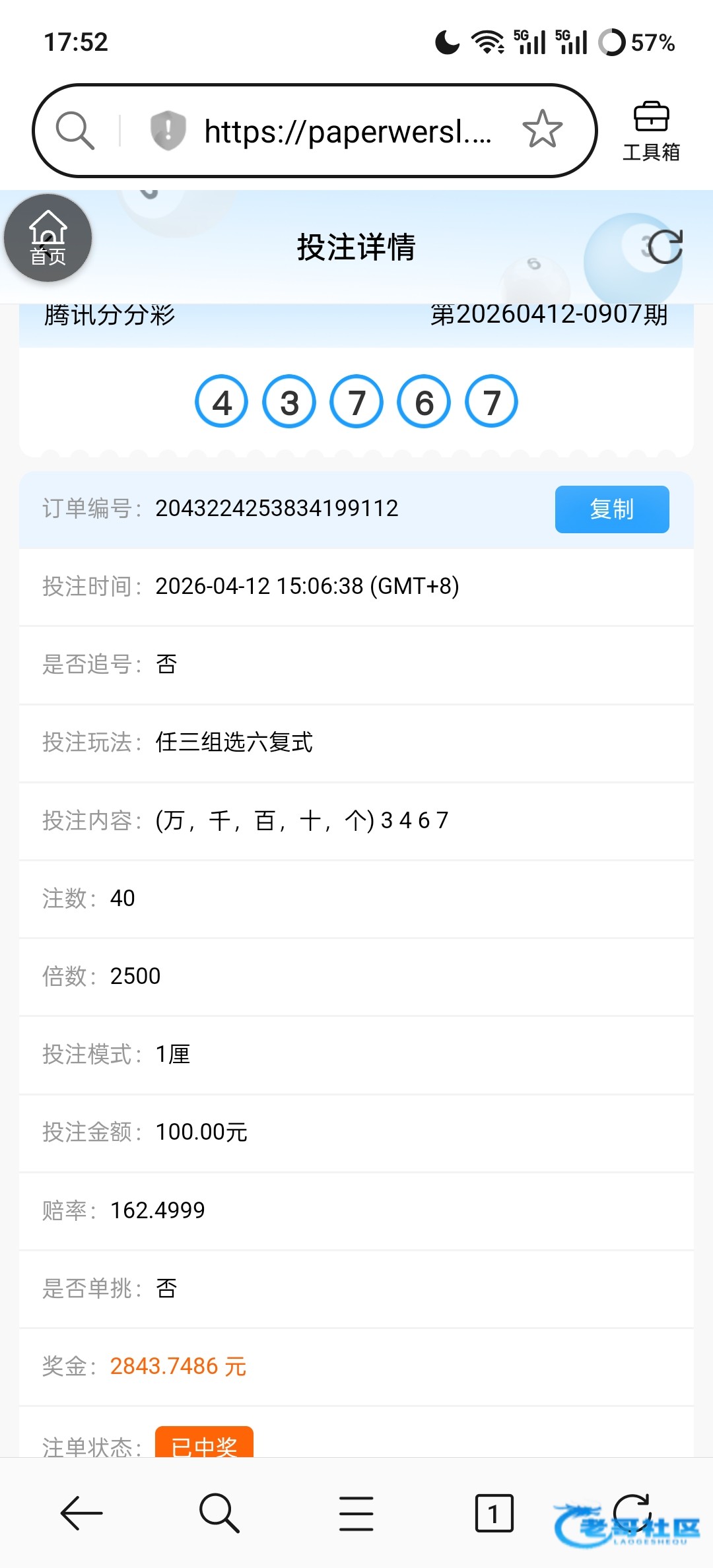Open search from the bottom toolbar
This screenshot has height=1568, width=713.
pyautogui.click(x=219, y=1513)
